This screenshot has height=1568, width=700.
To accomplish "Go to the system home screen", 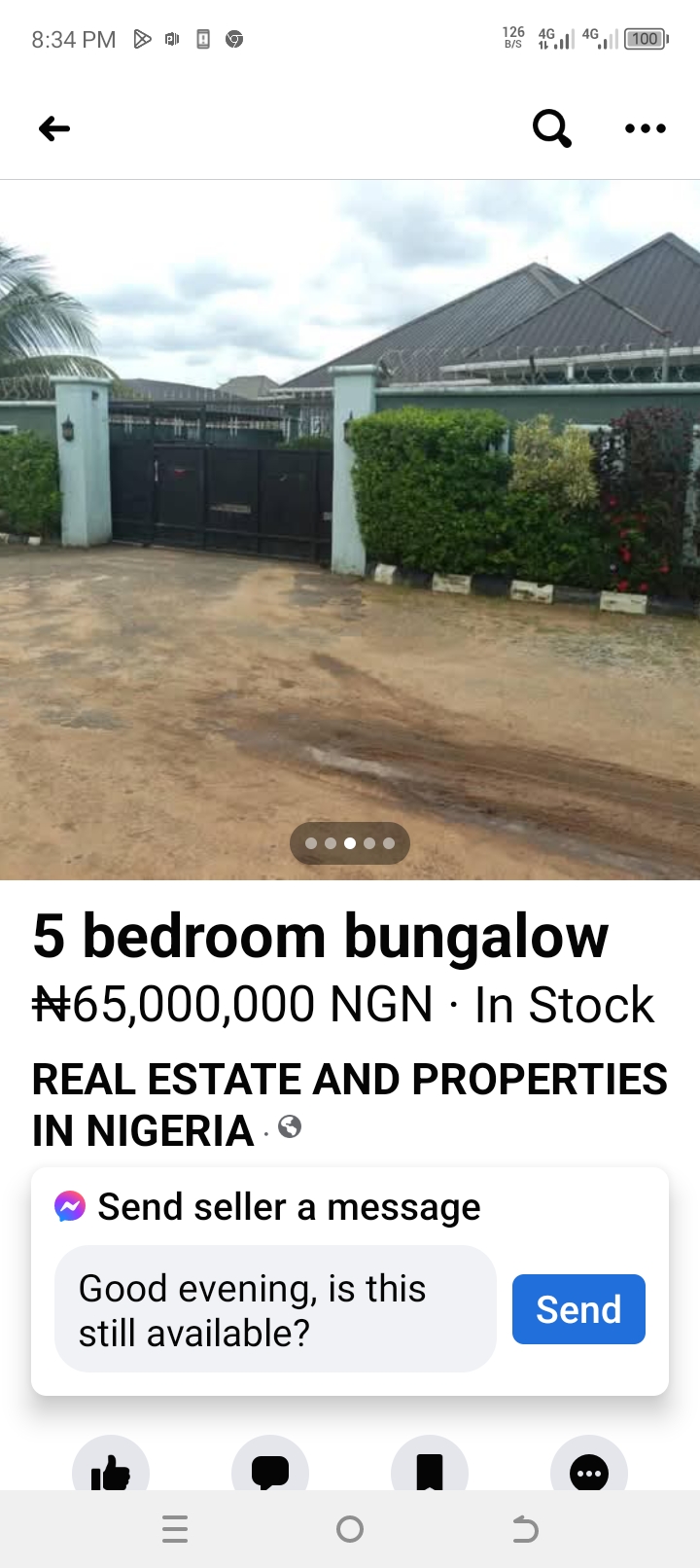I will (350, 1530).
